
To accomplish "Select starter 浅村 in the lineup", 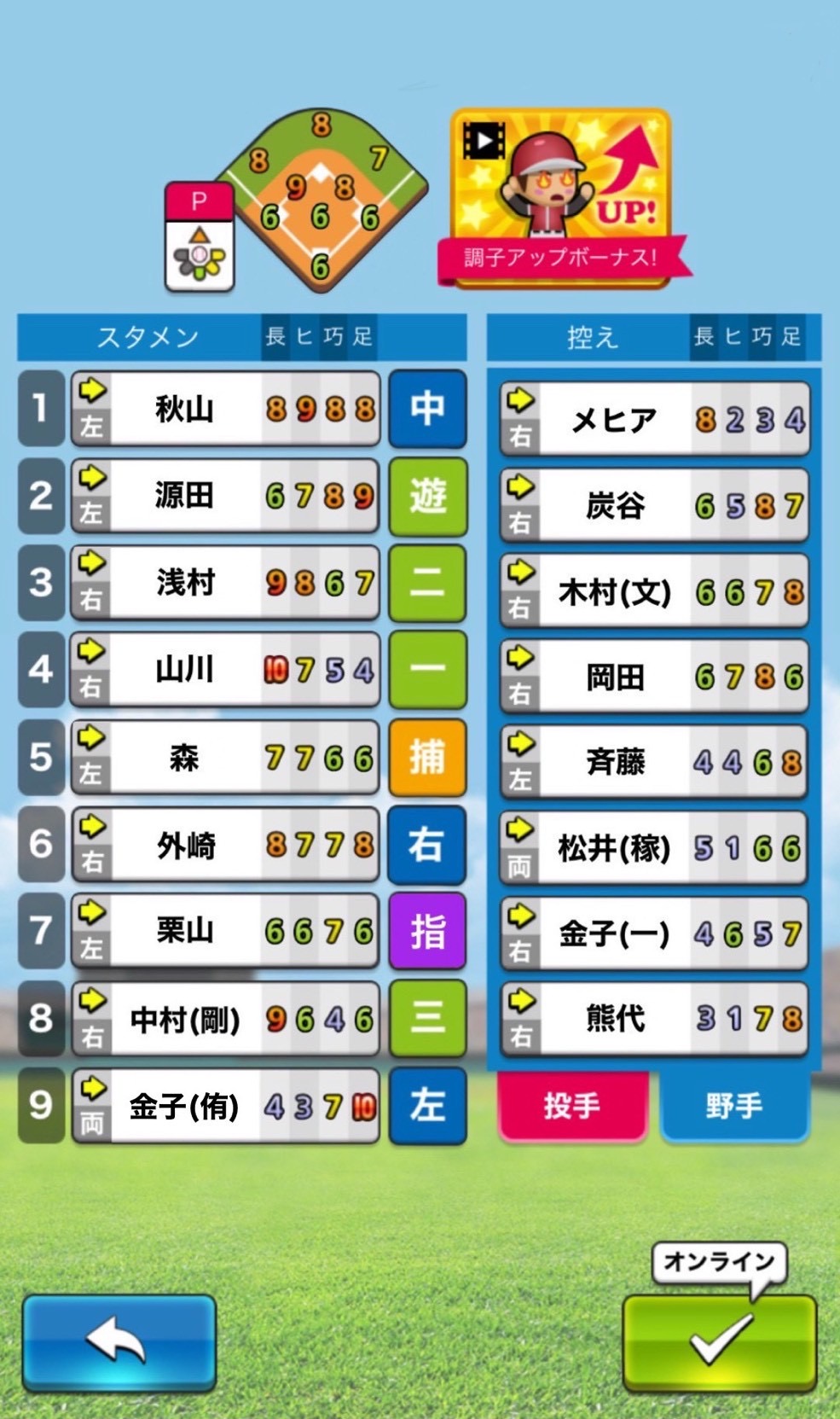I will (225, 583).
